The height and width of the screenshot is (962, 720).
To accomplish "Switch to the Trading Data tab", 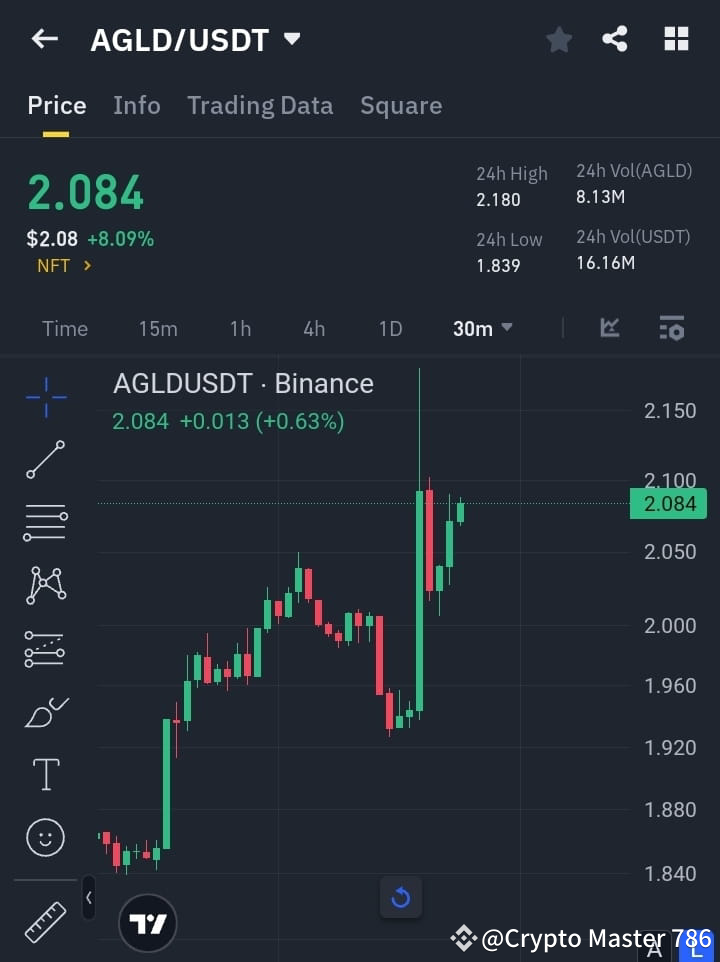I will coord(260,105).
